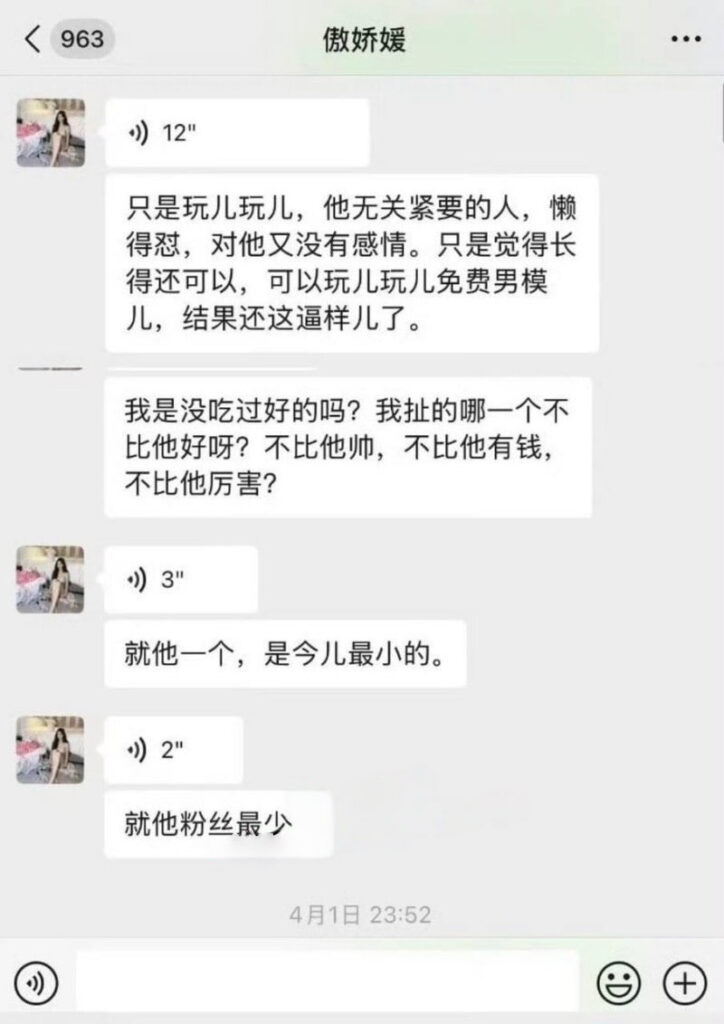Open the plus attachments menu

[x=685, y=984]
